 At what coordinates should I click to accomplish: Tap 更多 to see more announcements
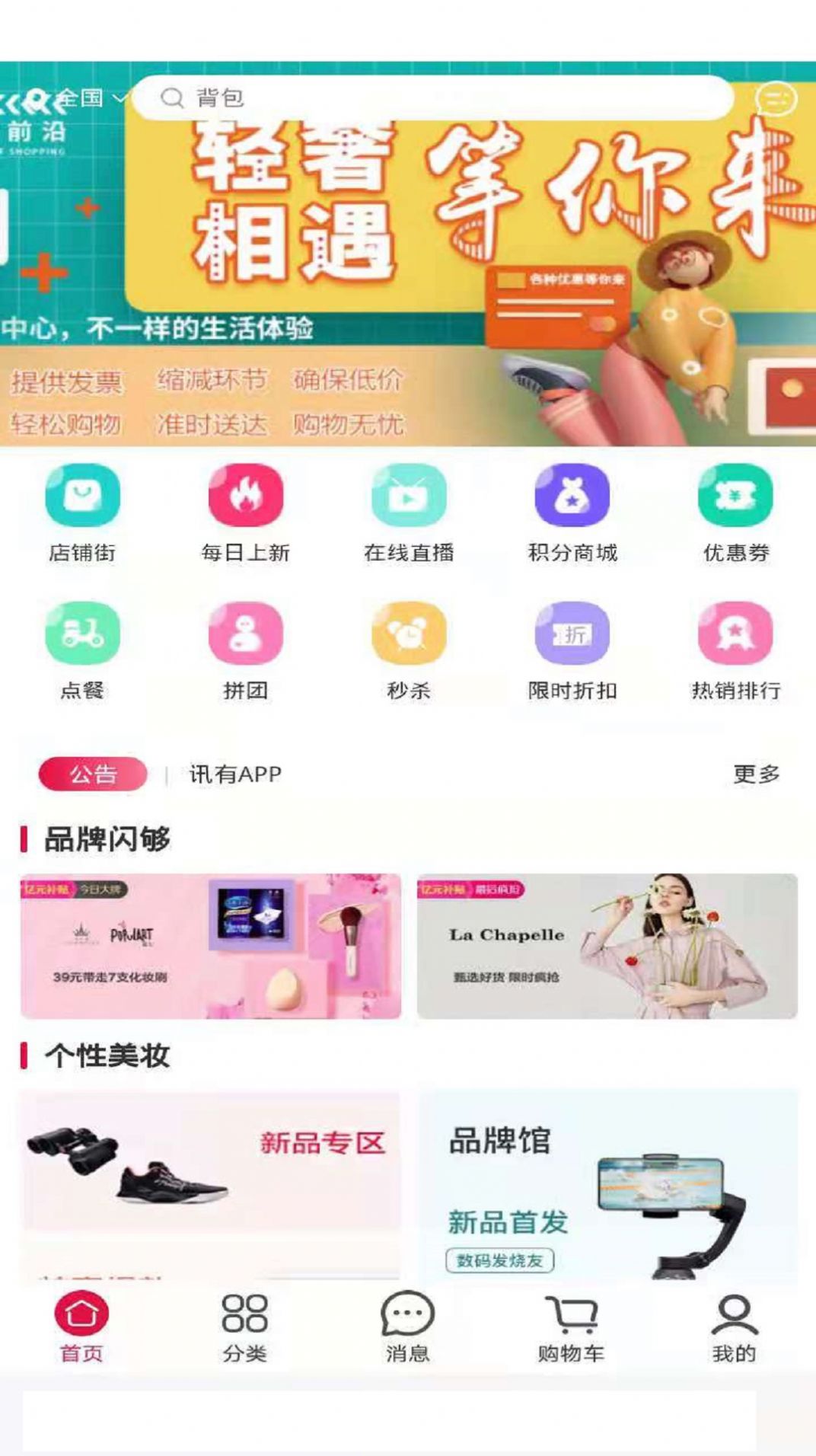(756, 774)
